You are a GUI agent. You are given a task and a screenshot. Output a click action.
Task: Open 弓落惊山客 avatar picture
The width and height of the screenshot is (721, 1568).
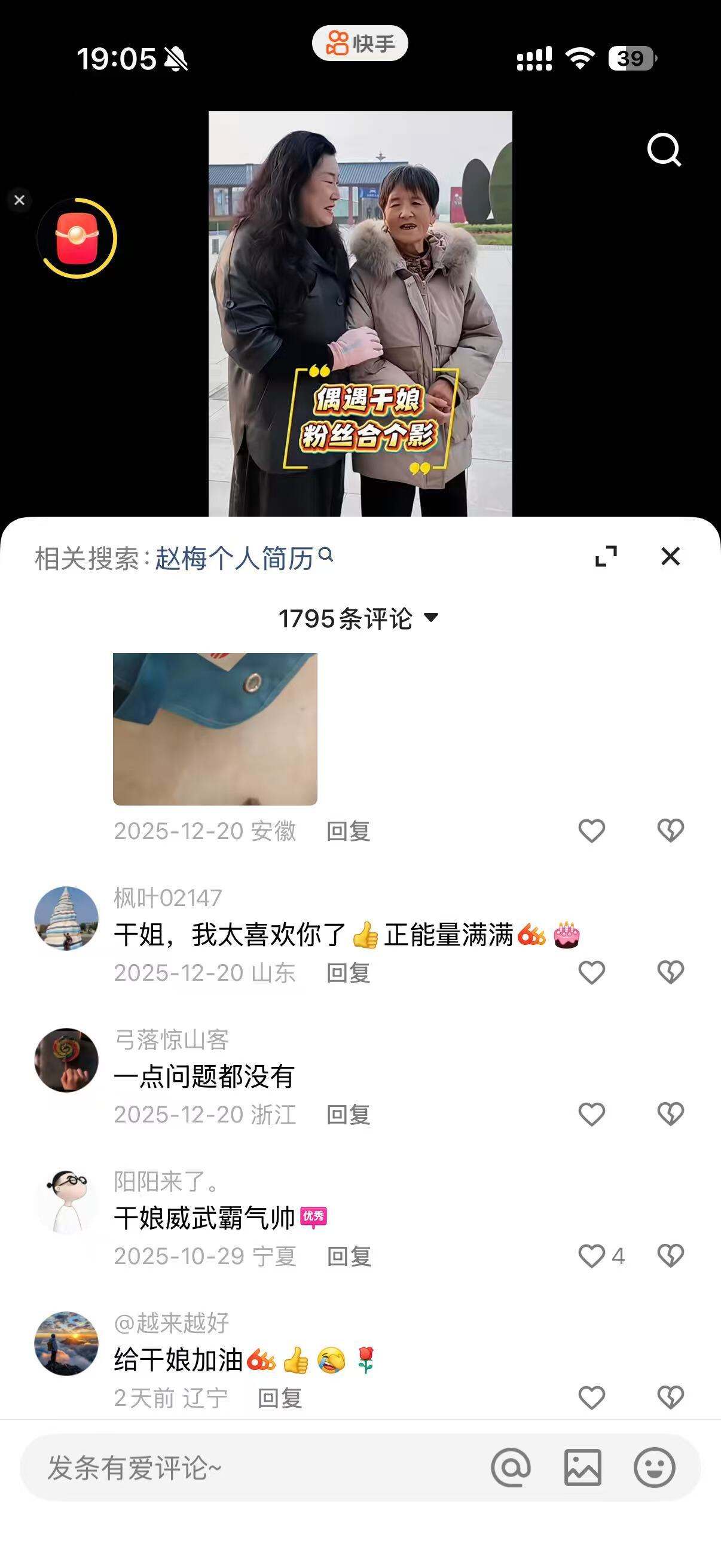66,1059
